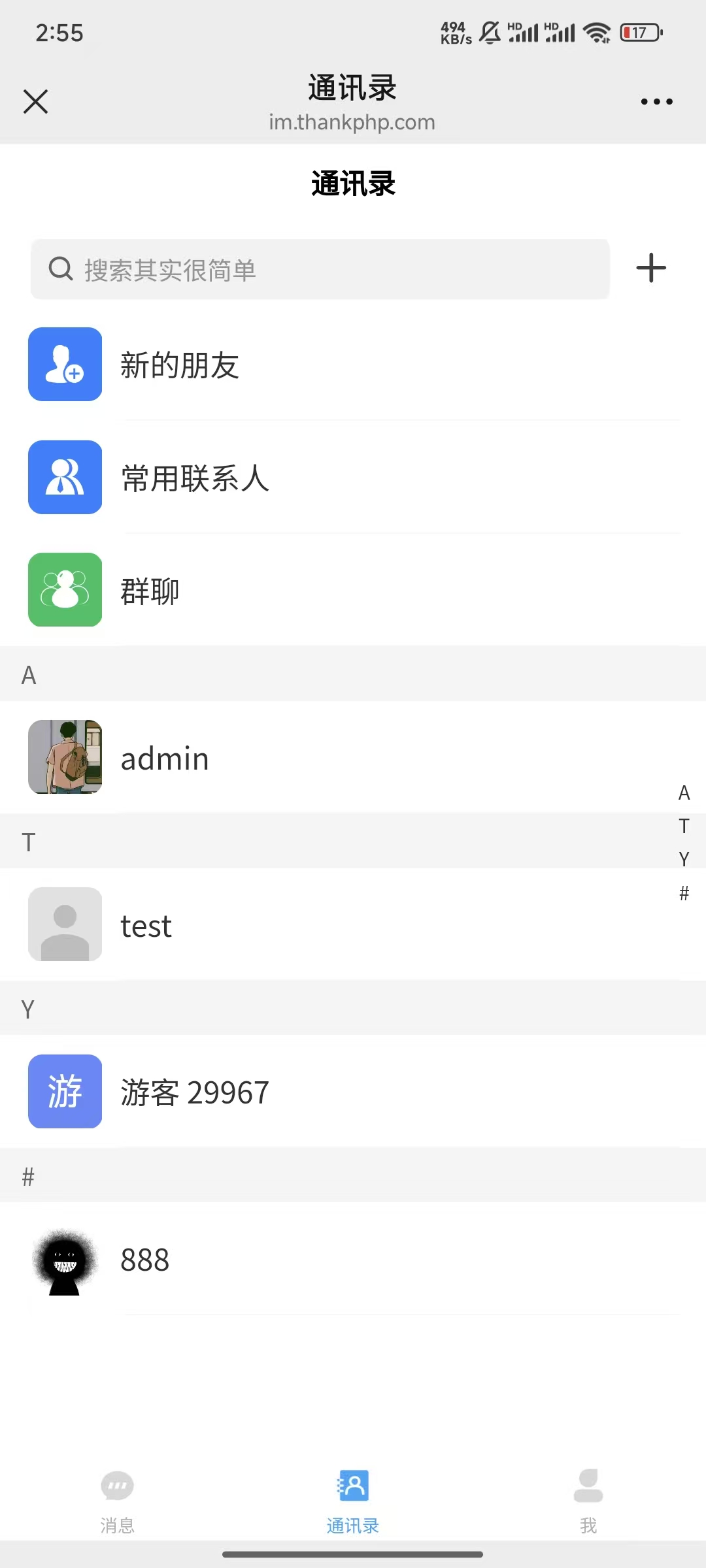Select the contact 游客 29967

pos(353,1092)
